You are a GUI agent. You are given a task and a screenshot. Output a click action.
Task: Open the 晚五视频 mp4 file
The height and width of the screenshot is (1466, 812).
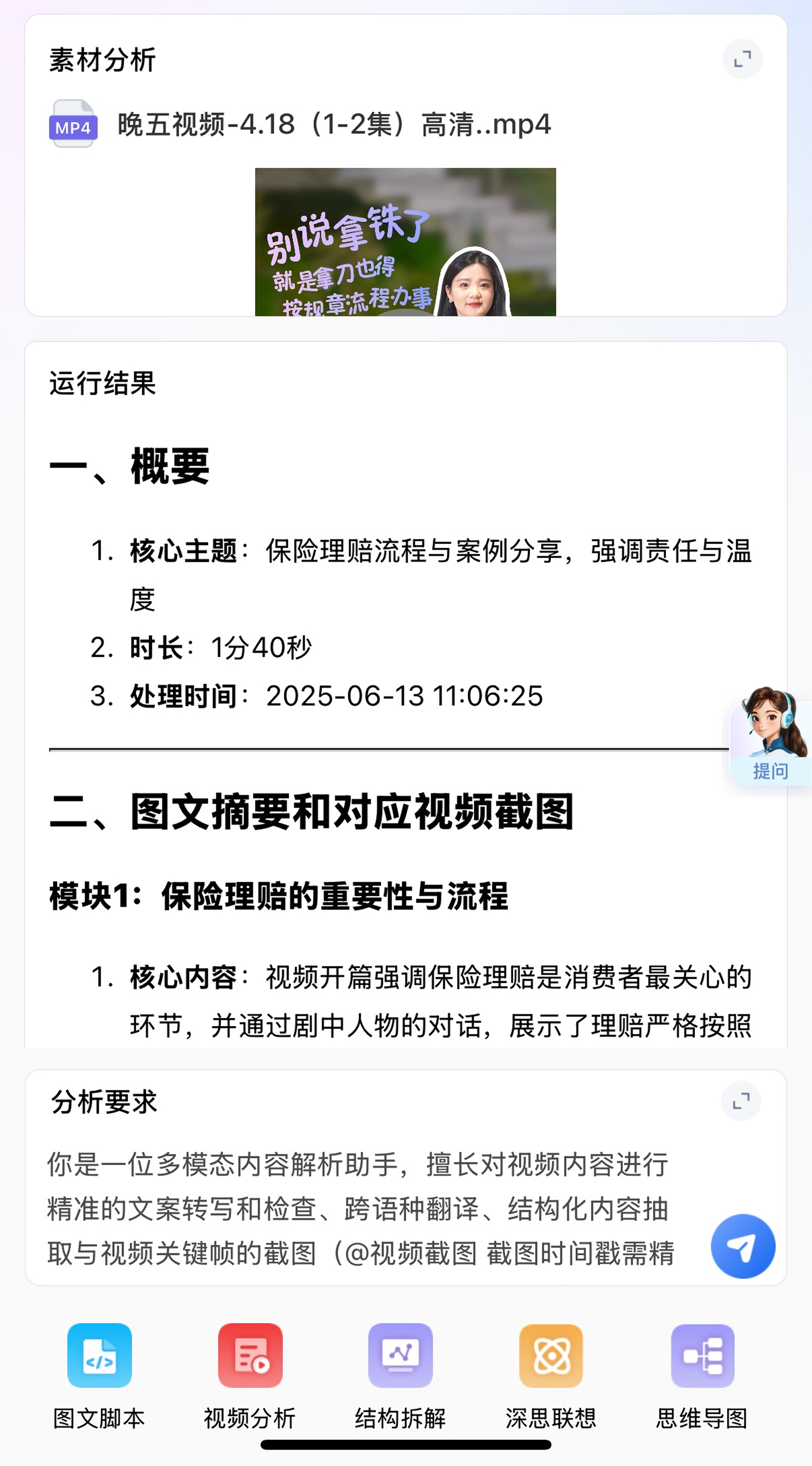(333, 124)
